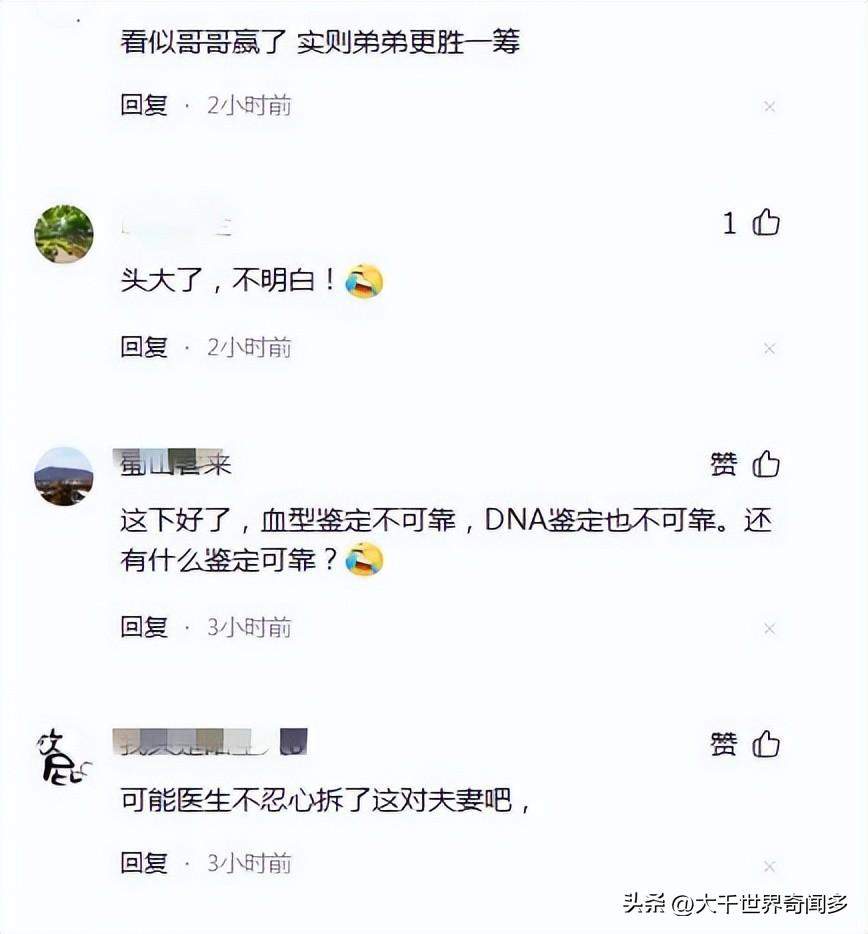
Task: Like the comment '头大了，不明白！'
Action: click(766, 223)
